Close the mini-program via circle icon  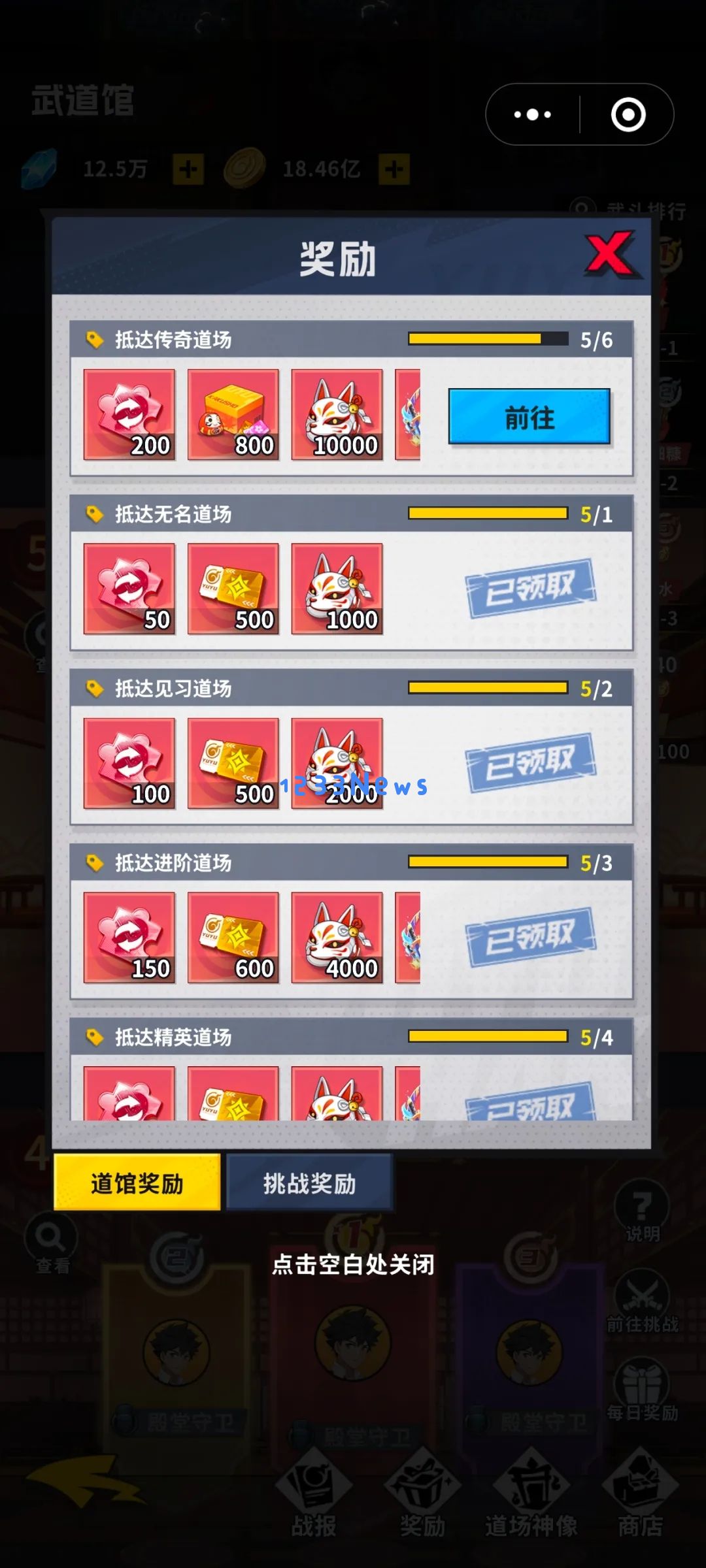point(628,115)
